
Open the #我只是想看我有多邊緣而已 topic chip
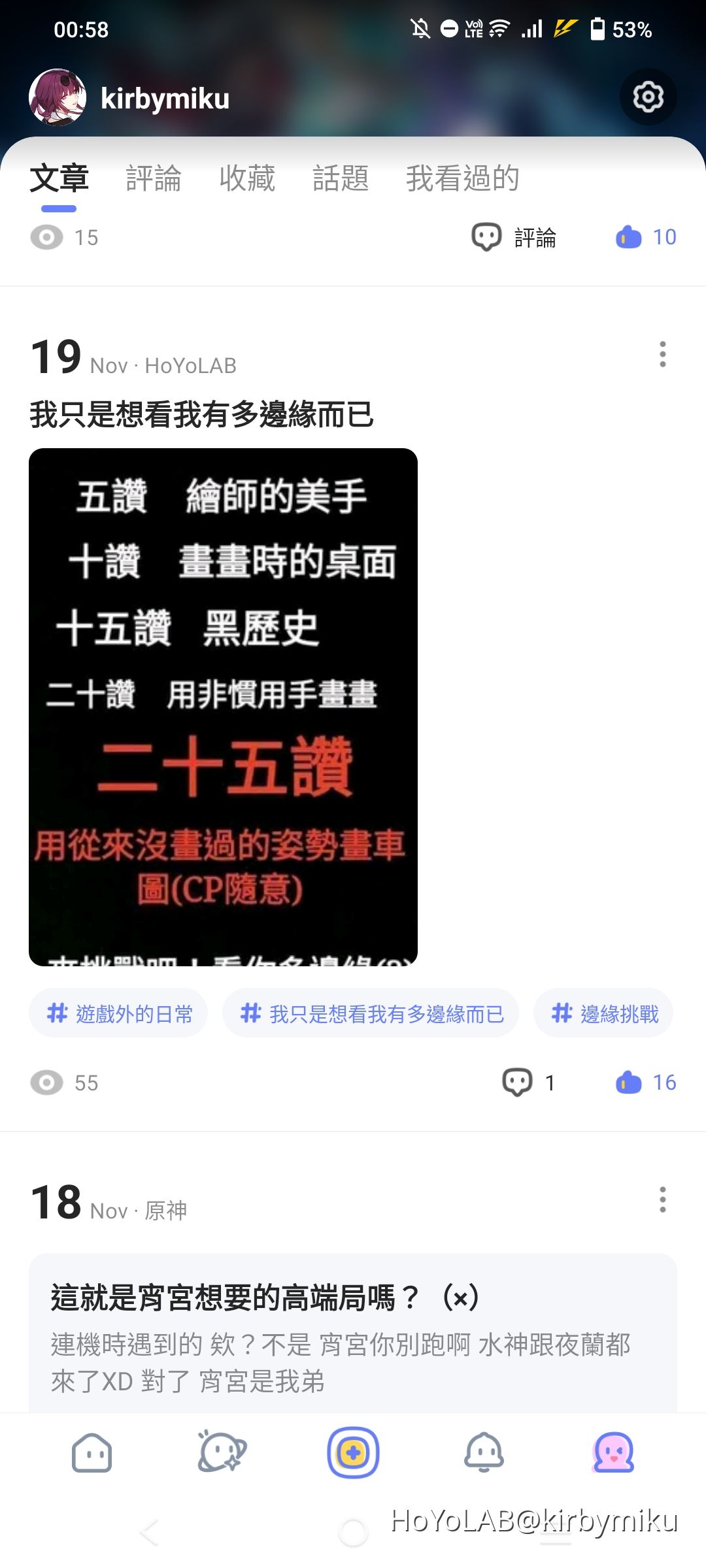point(371,1013)
